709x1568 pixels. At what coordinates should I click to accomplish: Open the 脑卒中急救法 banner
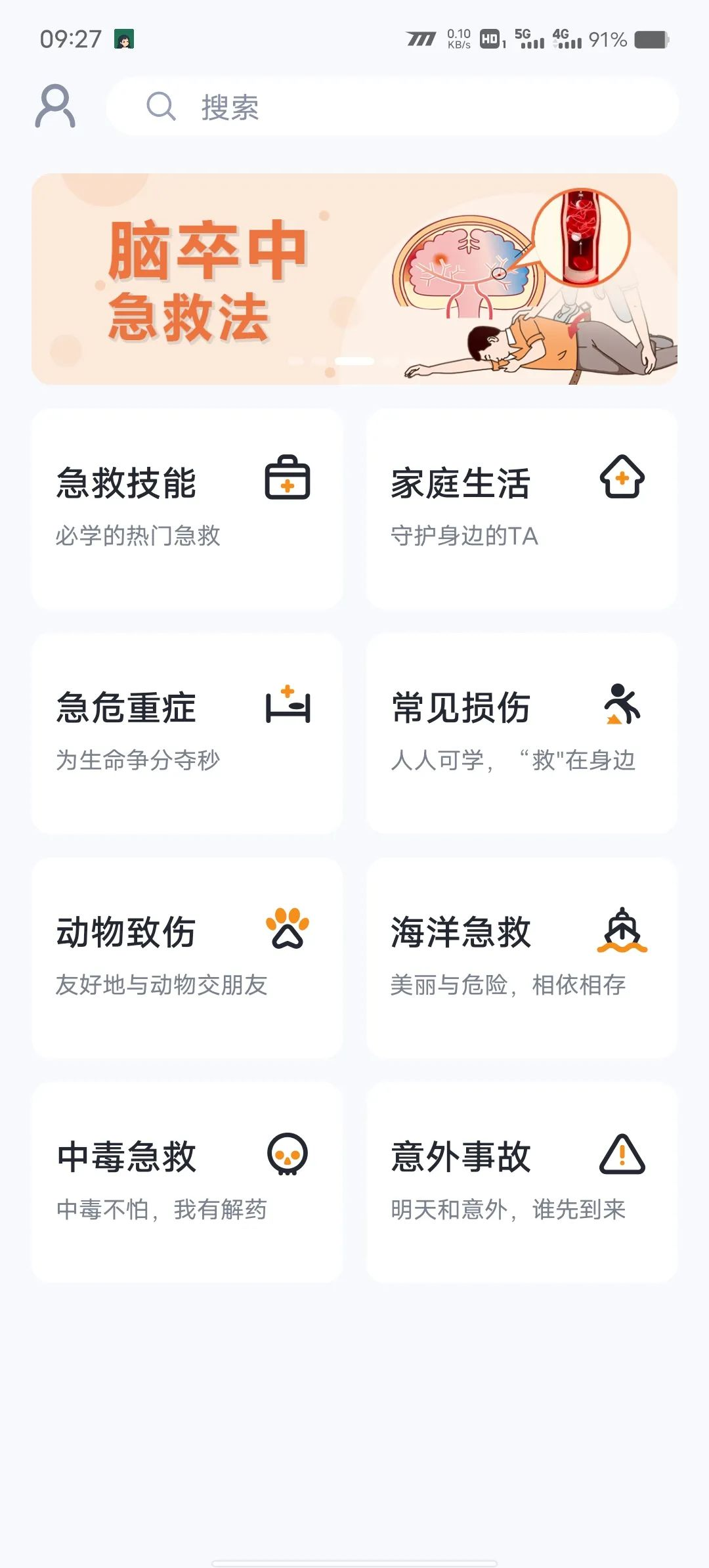coord(354,279)
